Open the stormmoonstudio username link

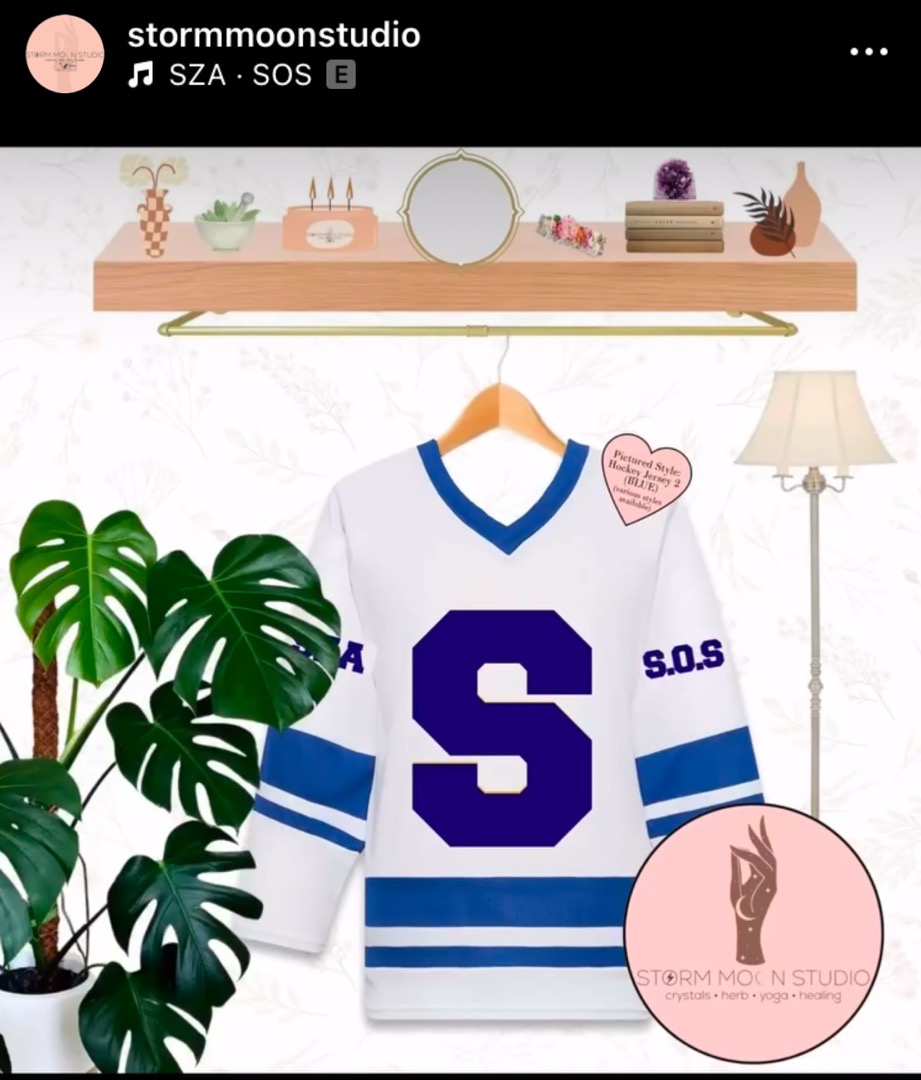click(x=273, y=36)
